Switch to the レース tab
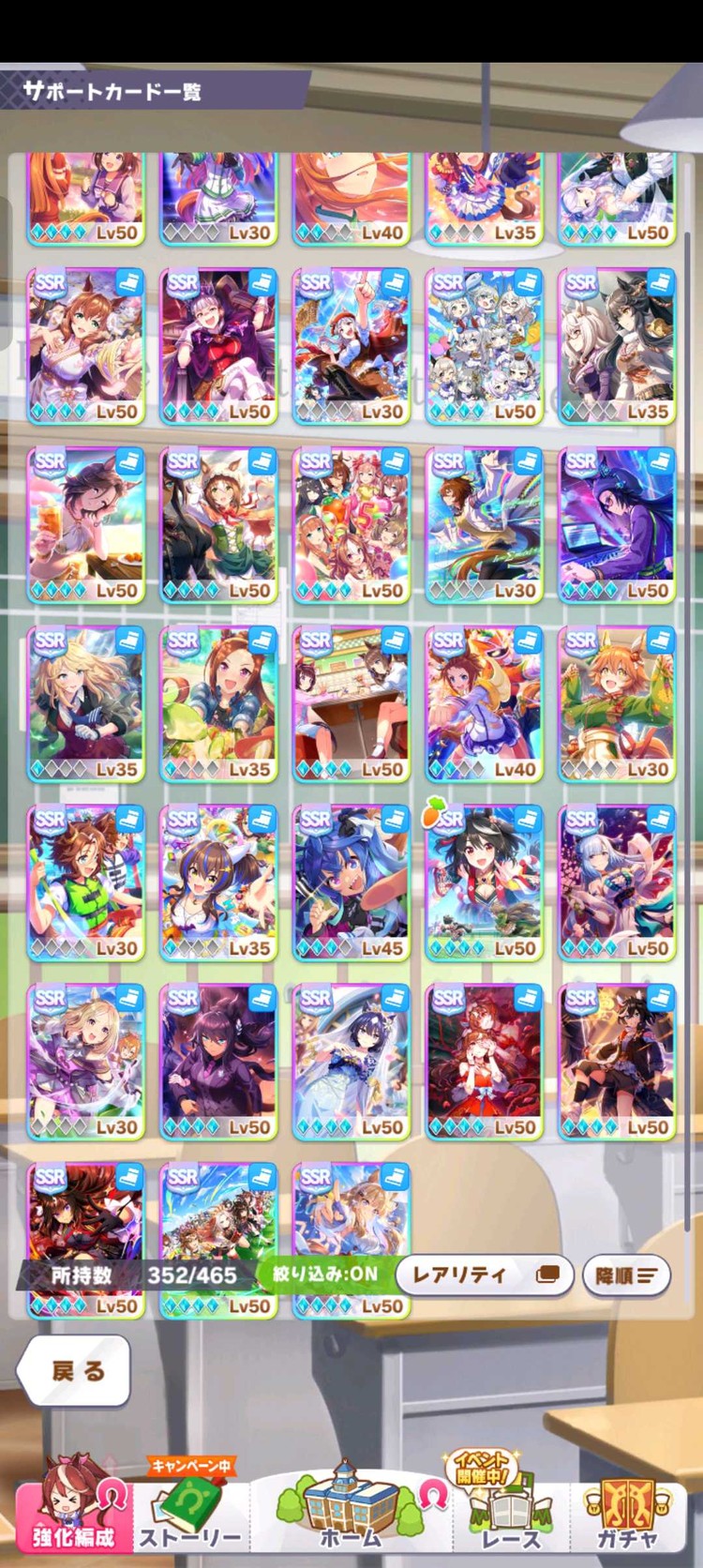Screen dimensions: 703x1568 click(x=511, y=1512)
